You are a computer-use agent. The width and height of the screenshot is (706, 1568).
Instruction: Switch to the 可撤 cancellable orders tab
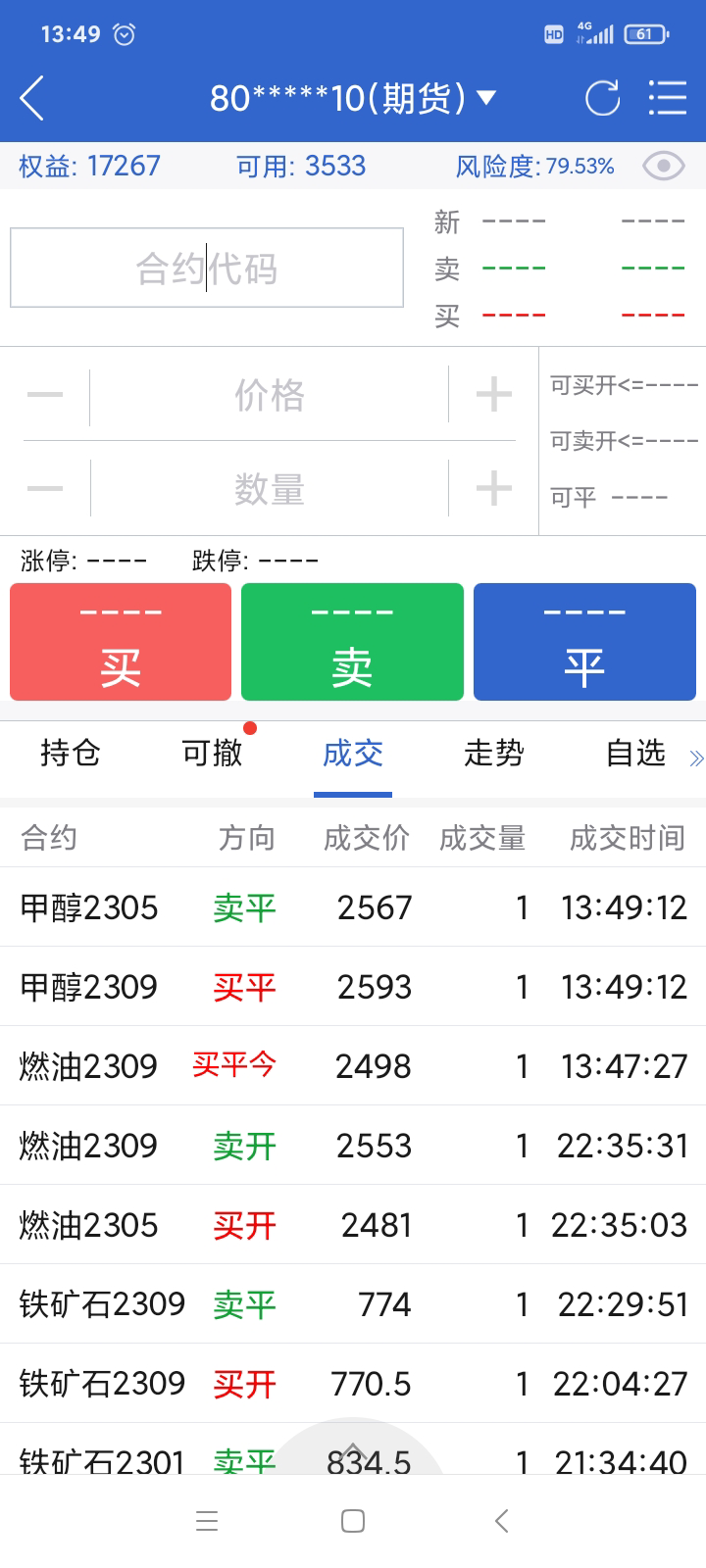pyautogui.click(x=212, y=754)
